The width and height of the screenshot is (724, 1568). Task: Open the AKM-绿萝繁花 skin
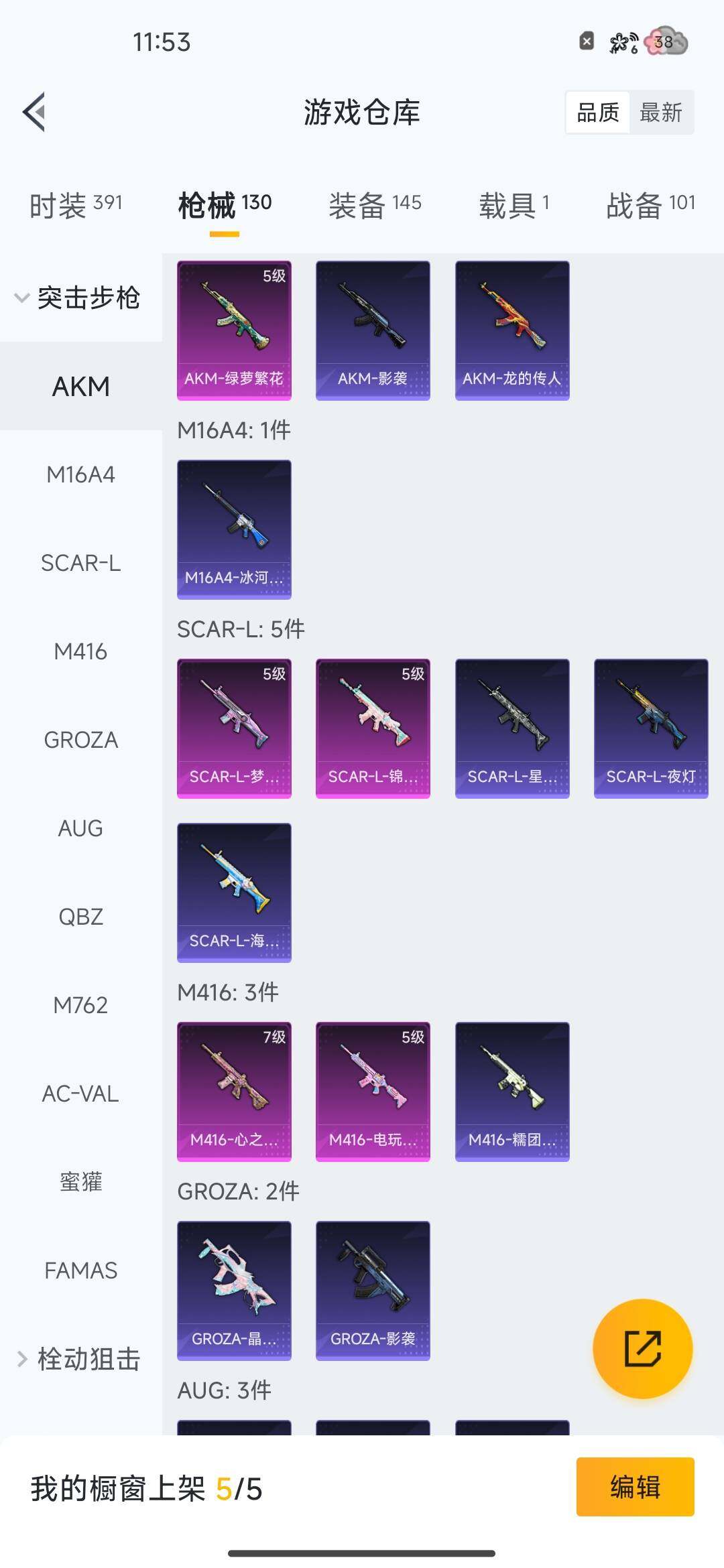pyautogui.click(x=234, y=330)
